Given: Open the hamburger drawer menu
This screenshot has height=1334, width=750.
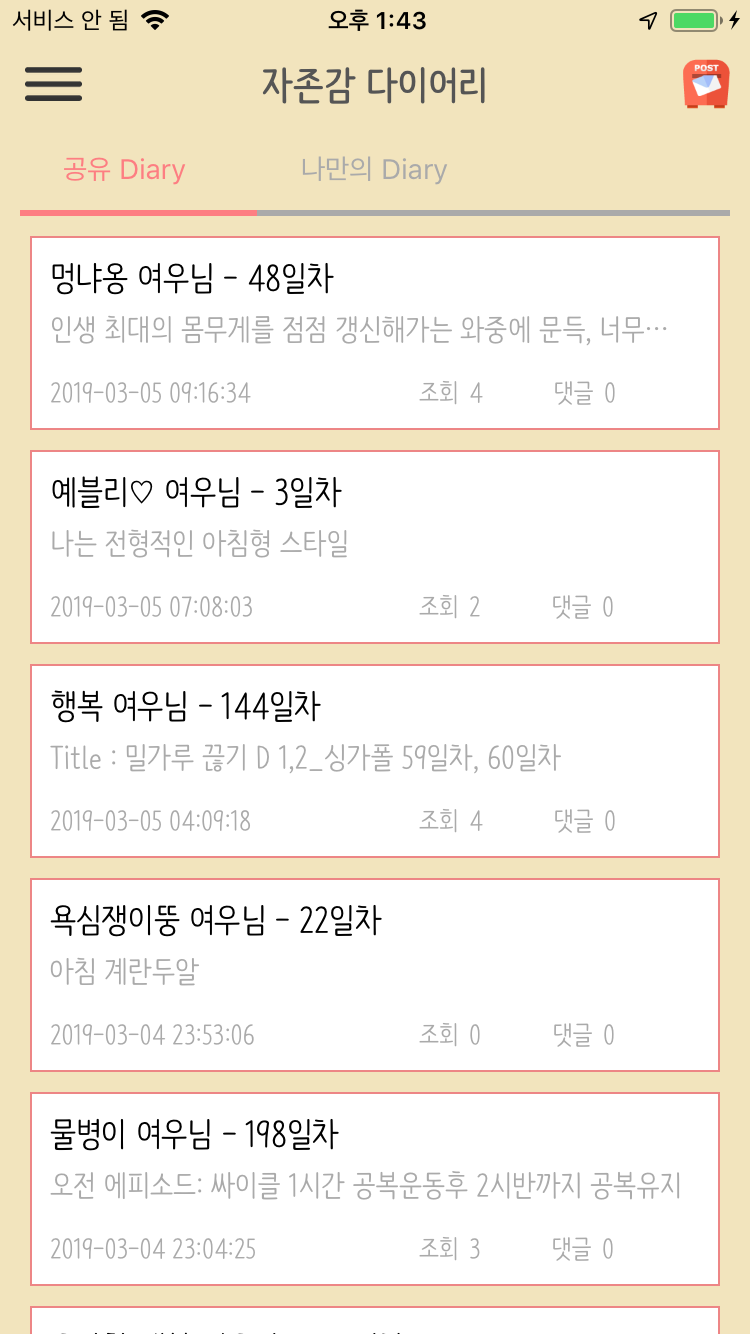Looking at the screenshot, I should coord(54,84).
